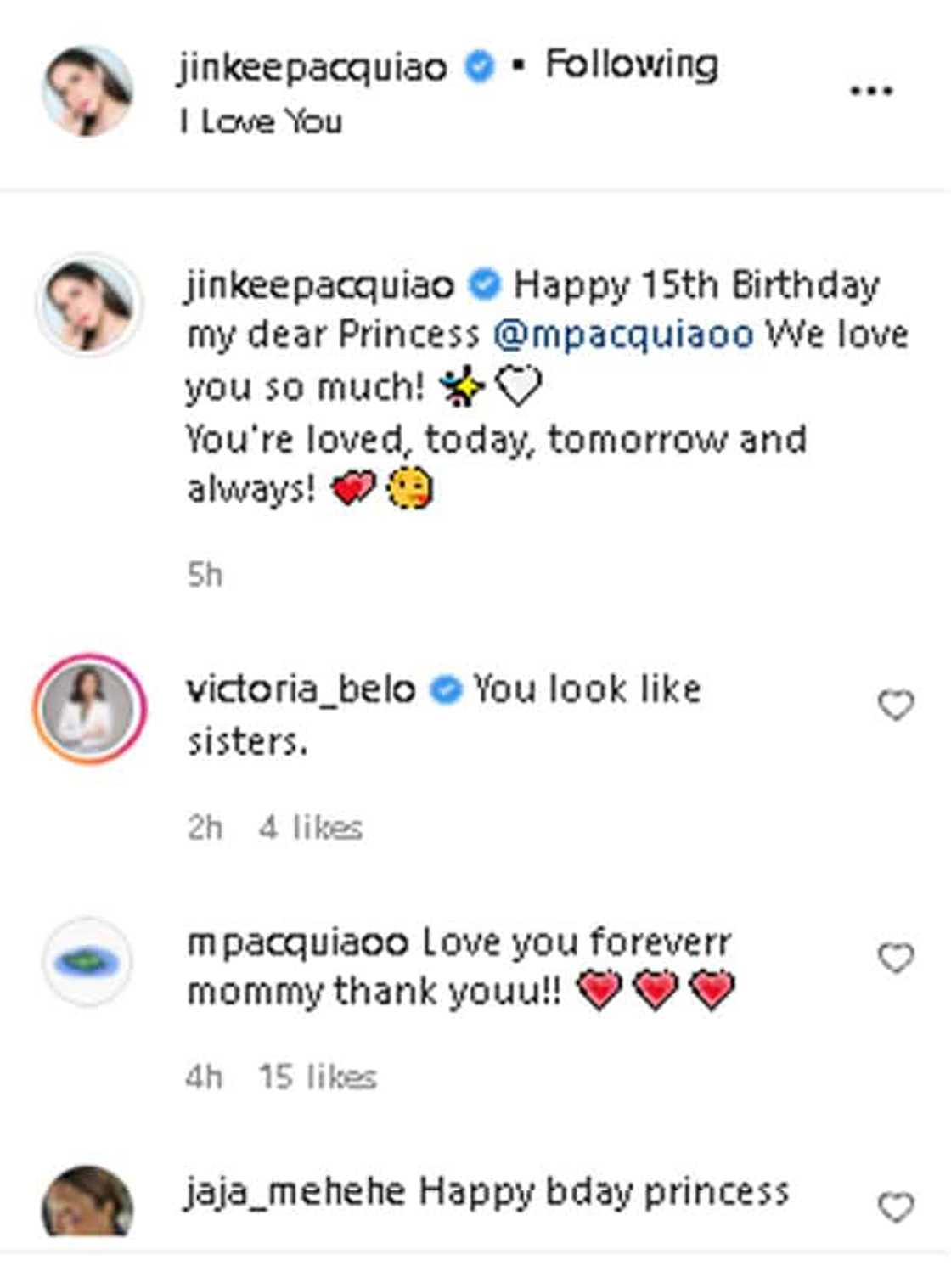The height and width of the screenshot is (1288, 951).
Task: Open mpacquiaoo's profile from the comment username
Action: (x=297, y=942)
